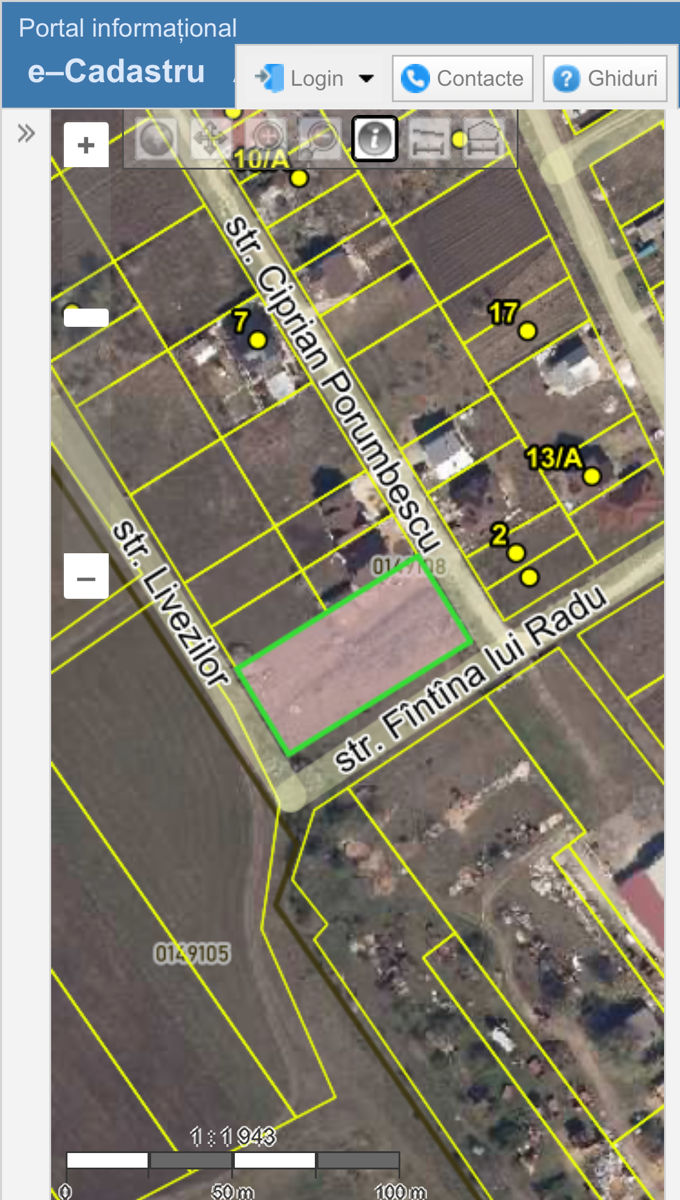The image size is (680, 1200).
Task: Select the magnifier zoom-out tool
Action: (x=321, y=139)
